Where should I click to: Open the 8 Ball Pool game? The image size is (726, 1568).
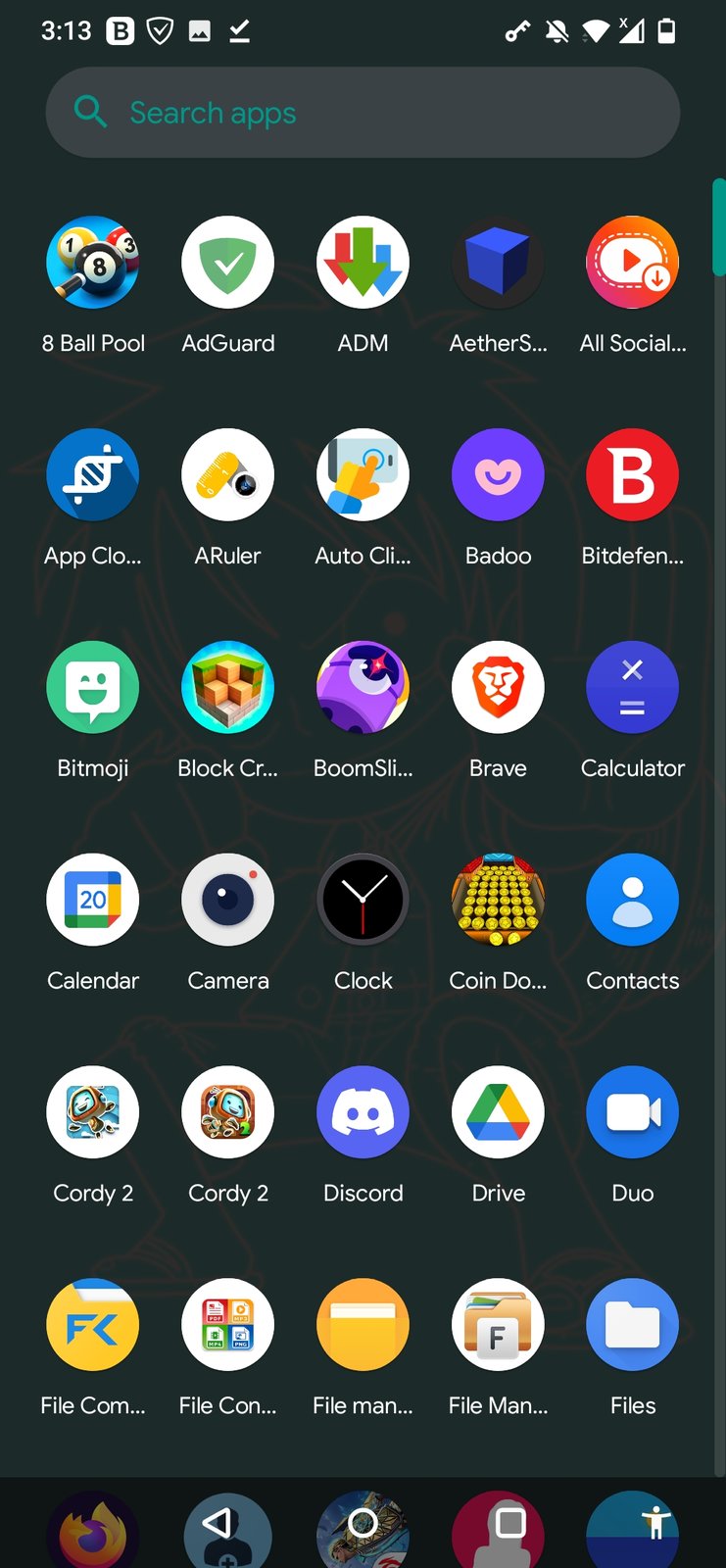pos(93,263)
